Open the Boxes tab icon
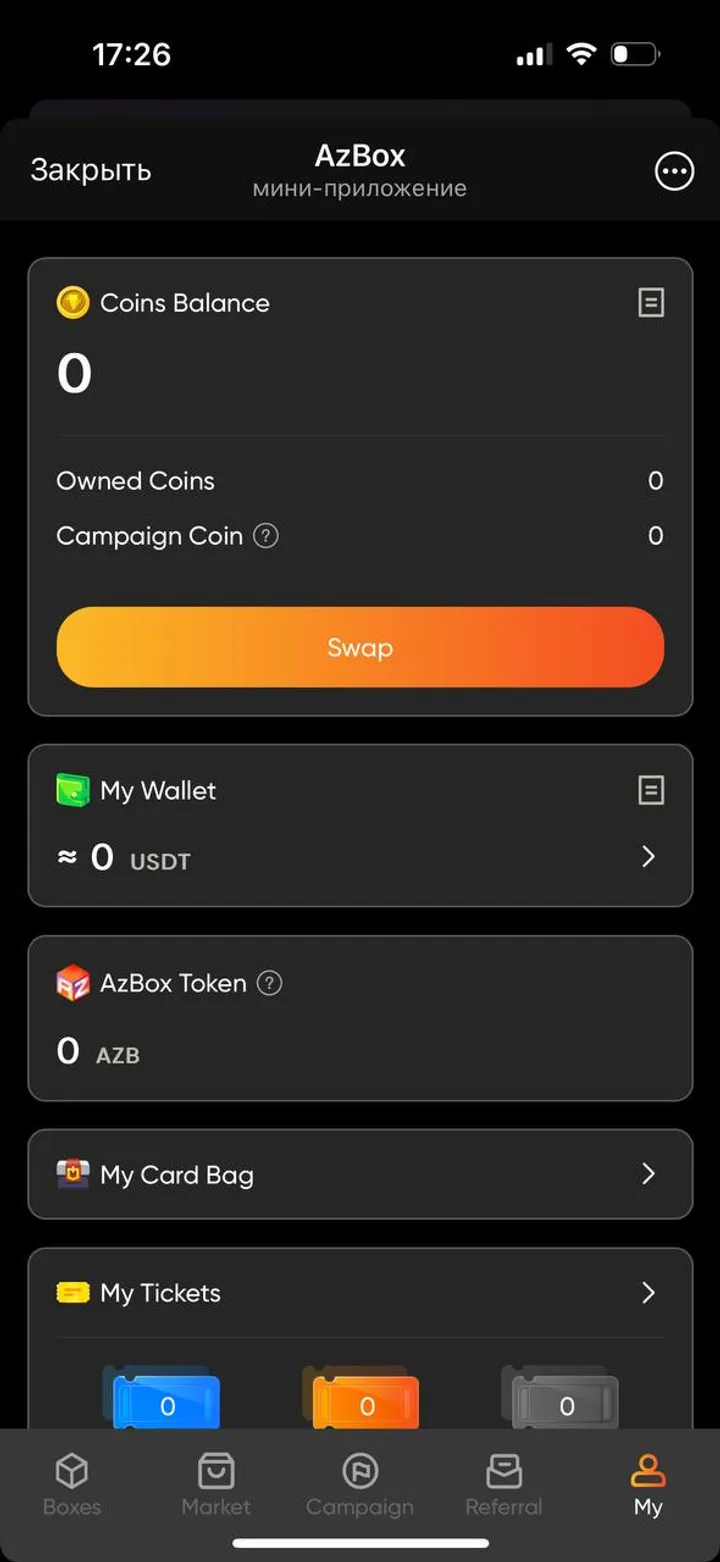This screenshot has height=1562, width=720. (71, 1471)
